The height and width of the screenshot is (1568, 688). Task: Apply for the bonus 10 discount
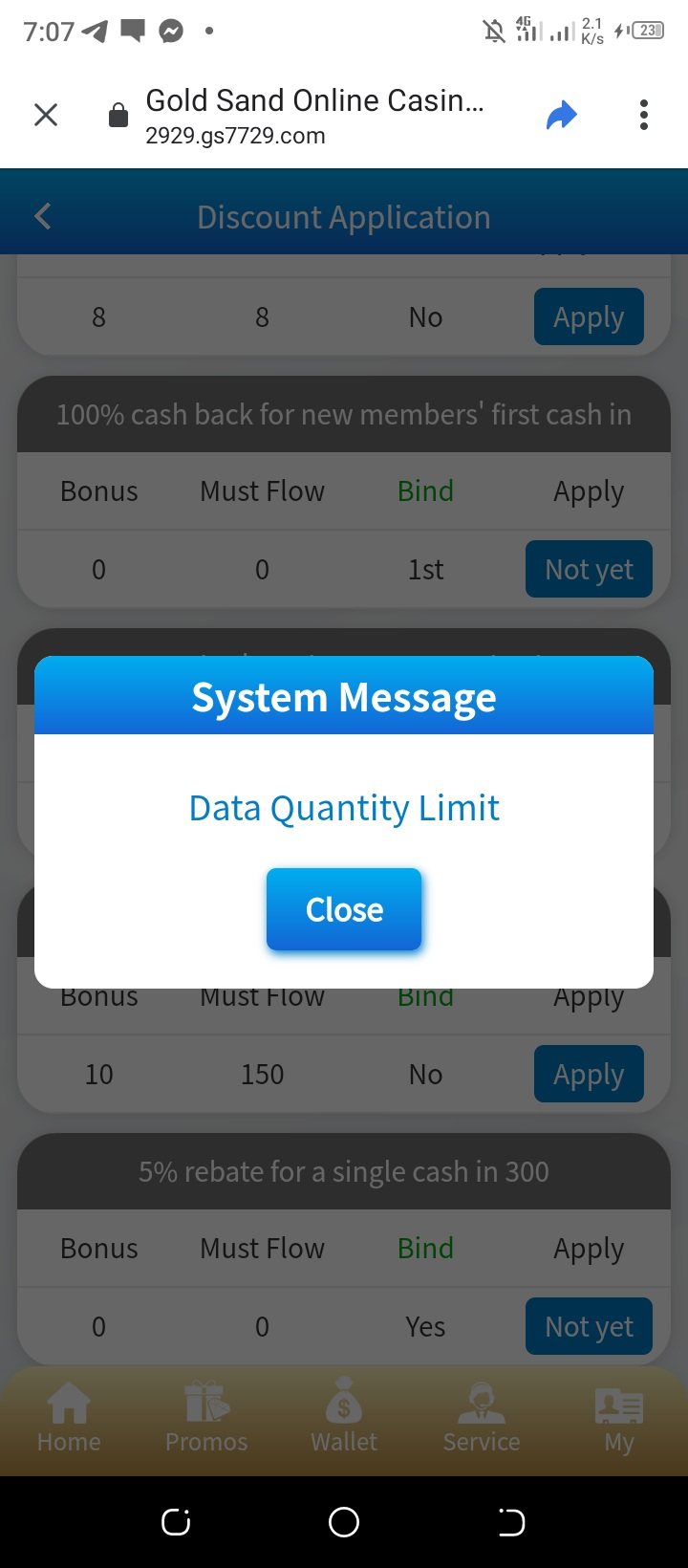(x=589, y=1075)
